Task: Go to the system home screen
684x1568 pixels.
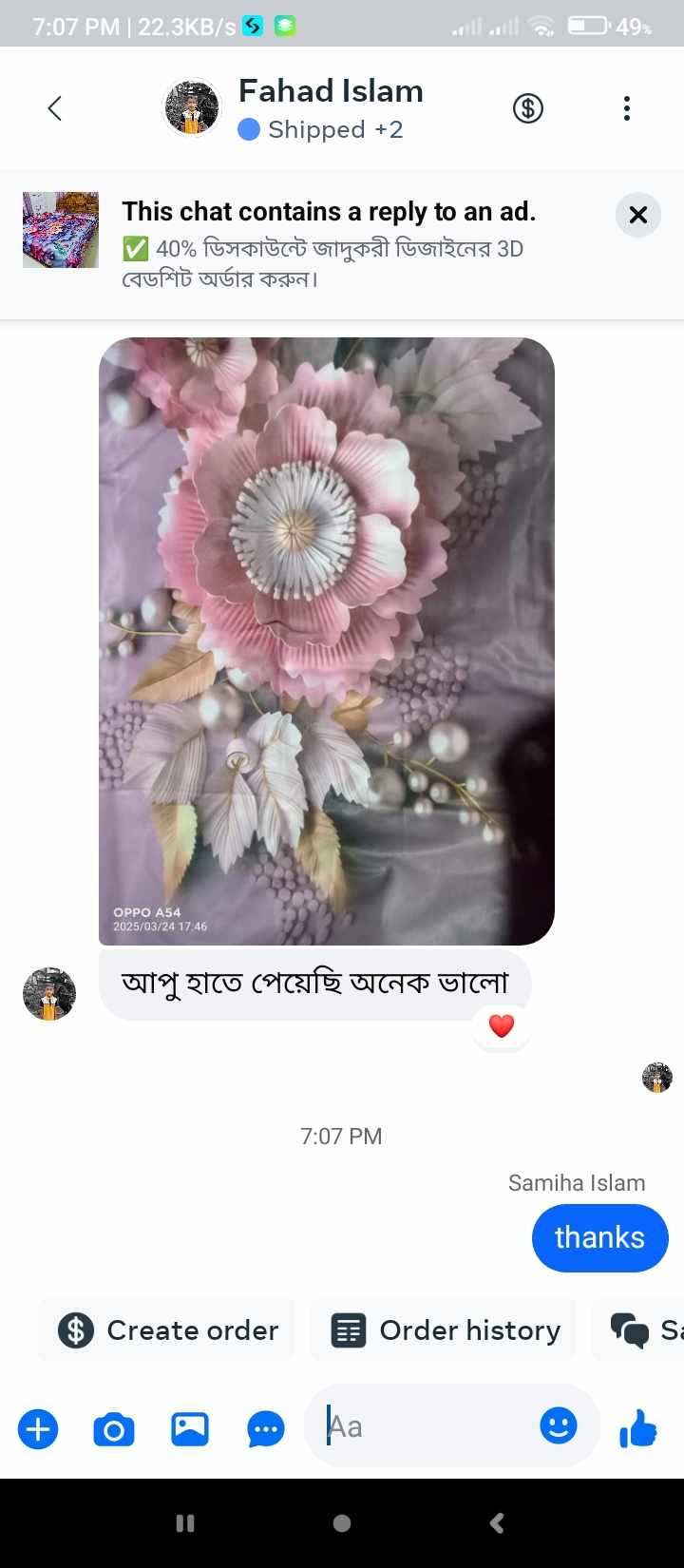Action: (342, 1523)
